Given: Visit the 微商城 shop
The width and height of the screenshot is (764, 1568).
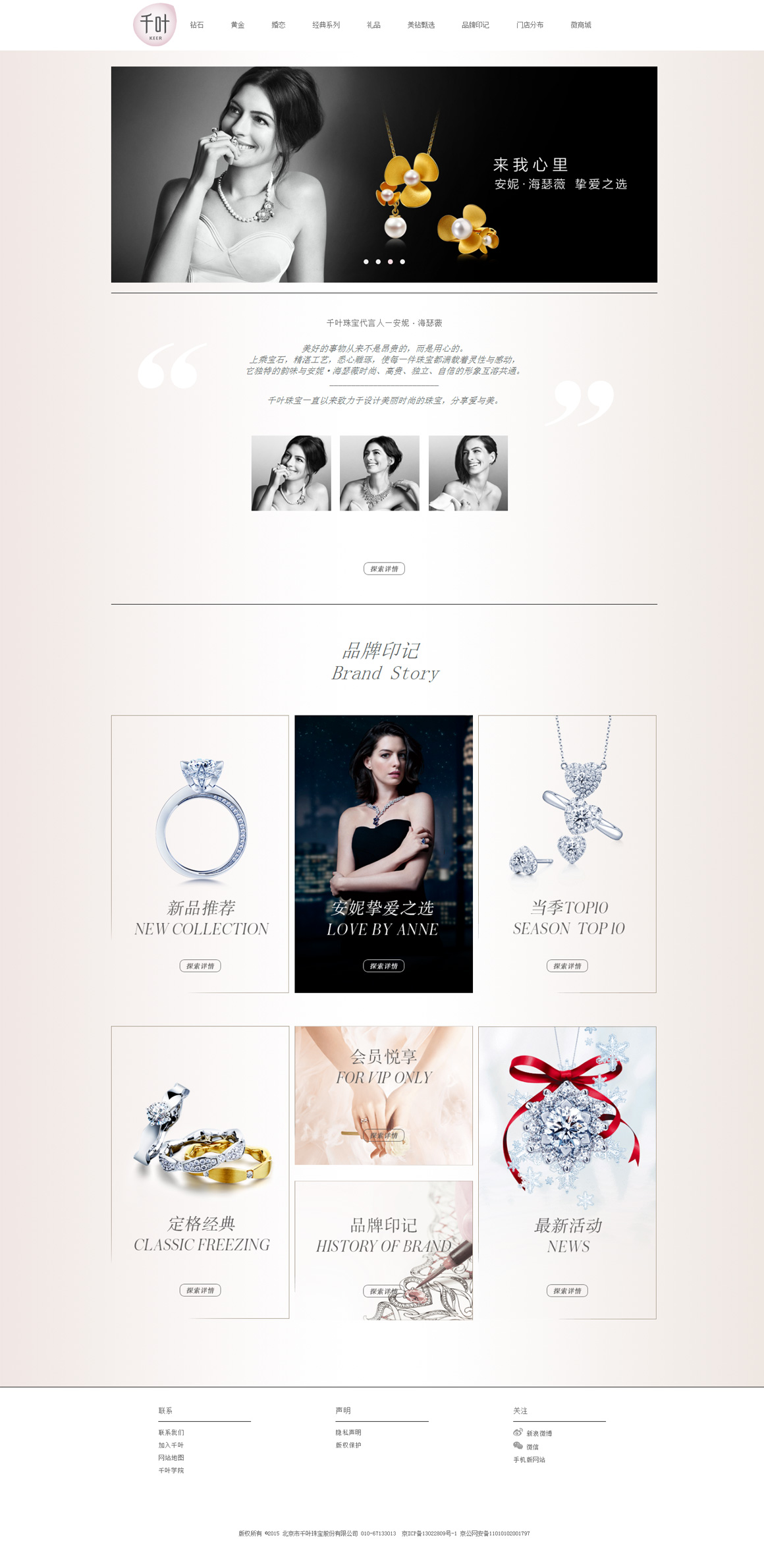Looking at the screenshot, I should tap(581, 25).
